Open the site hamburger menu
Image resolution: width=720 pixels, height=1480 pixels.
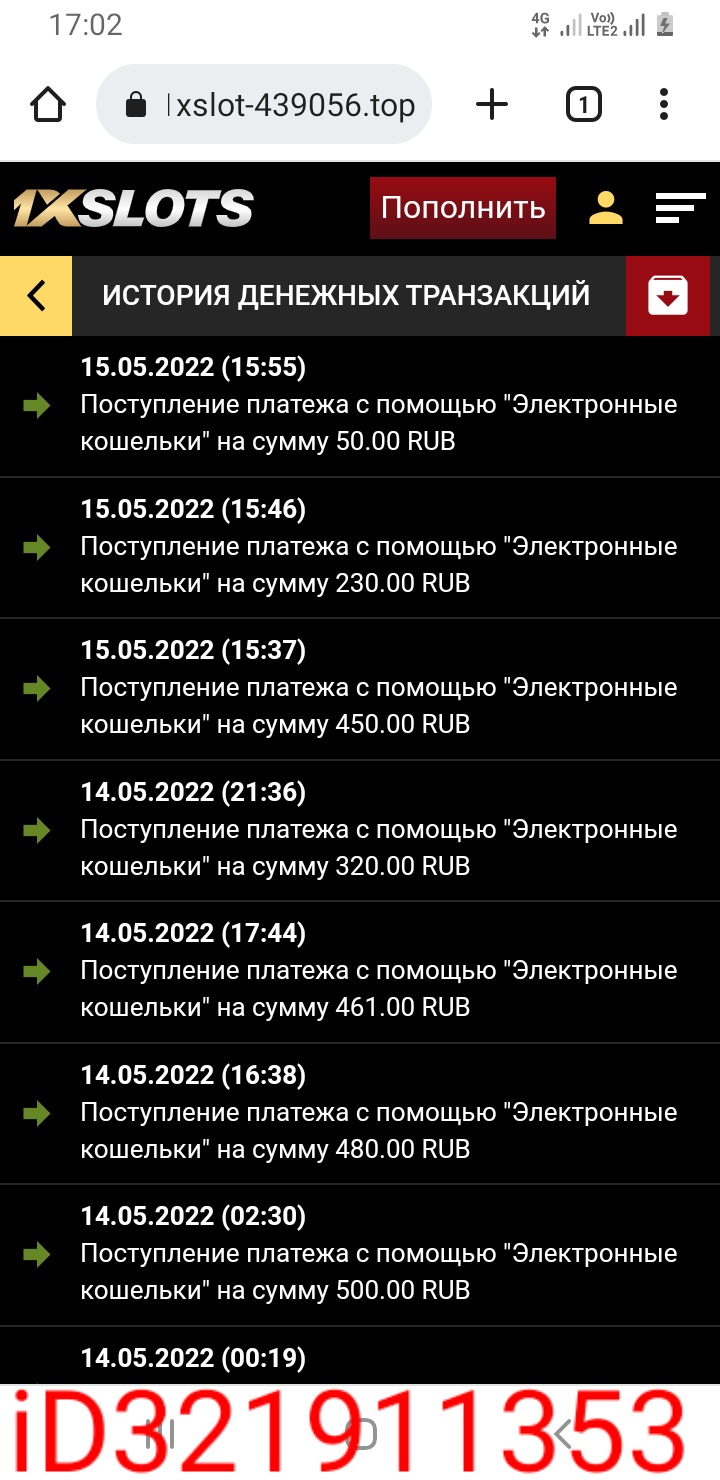(679, 208)
